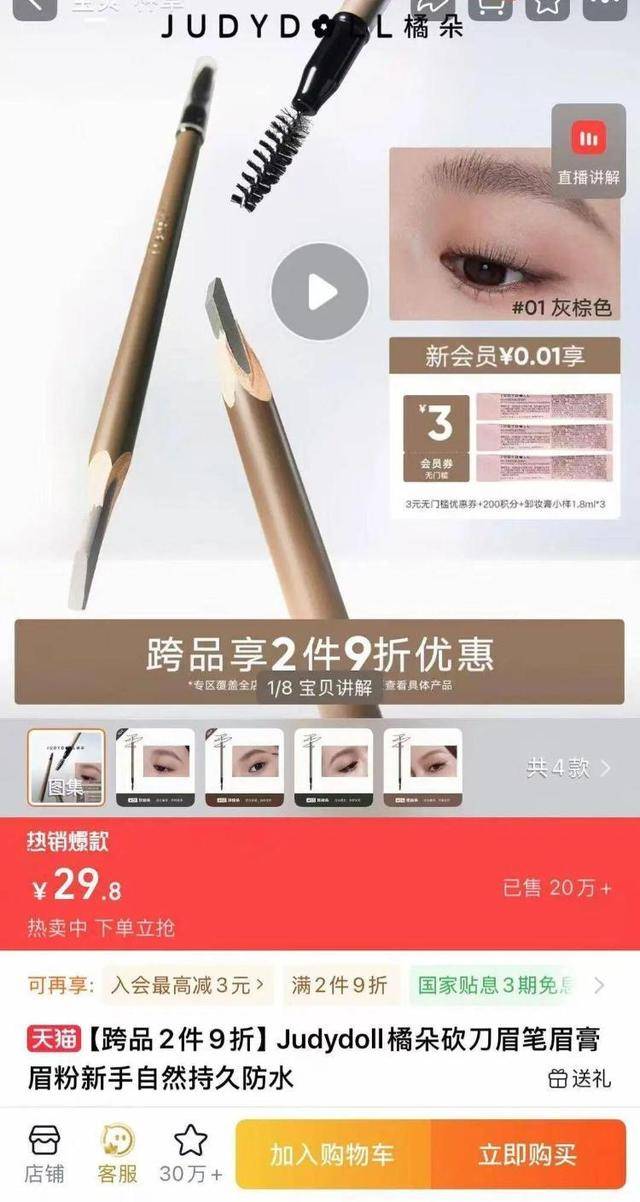Viewport: 640px width, 1202px height.
Task: Expand promotions with the chevron arrow
Action: click(x=599, y=985)
